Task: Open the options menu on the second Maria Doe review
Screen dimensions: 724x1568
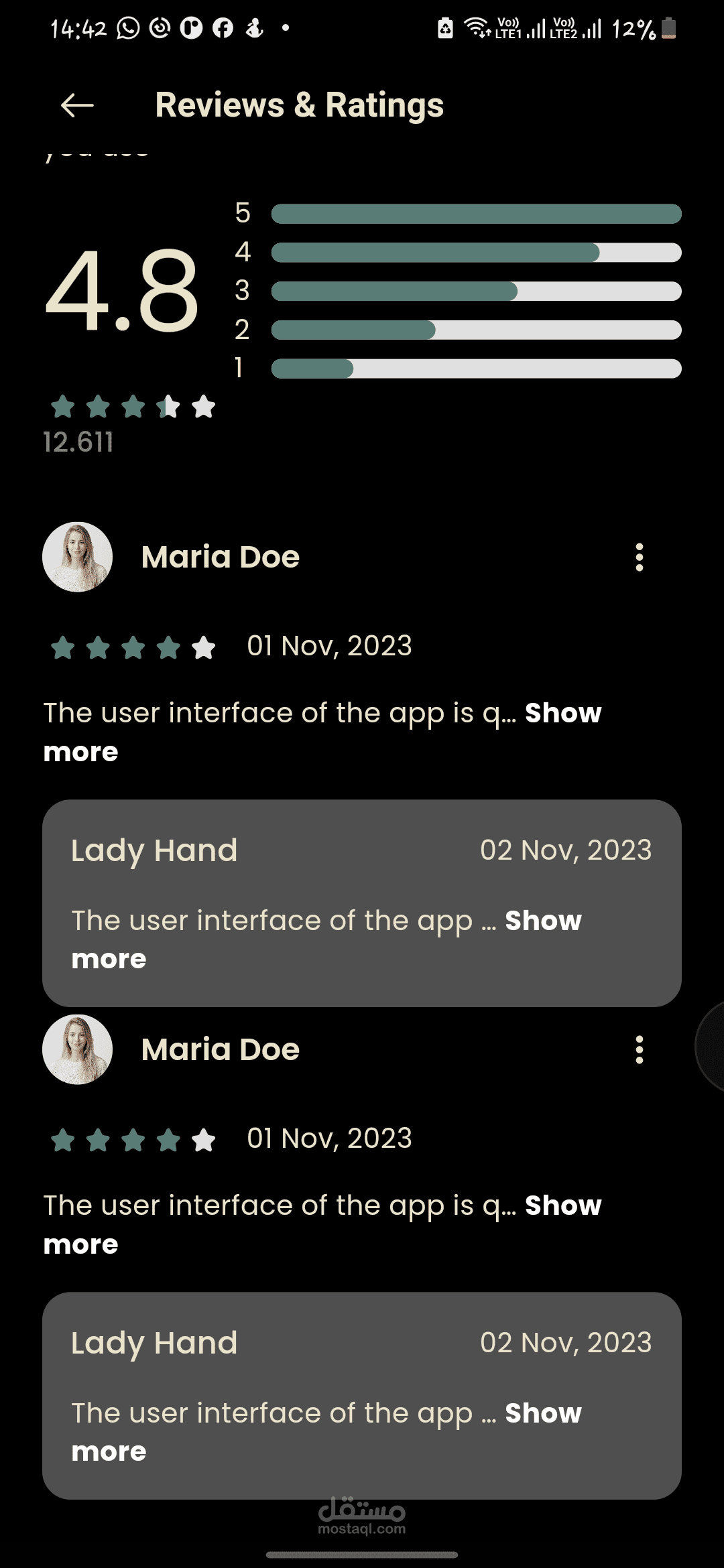Action: coord(639,1050)
